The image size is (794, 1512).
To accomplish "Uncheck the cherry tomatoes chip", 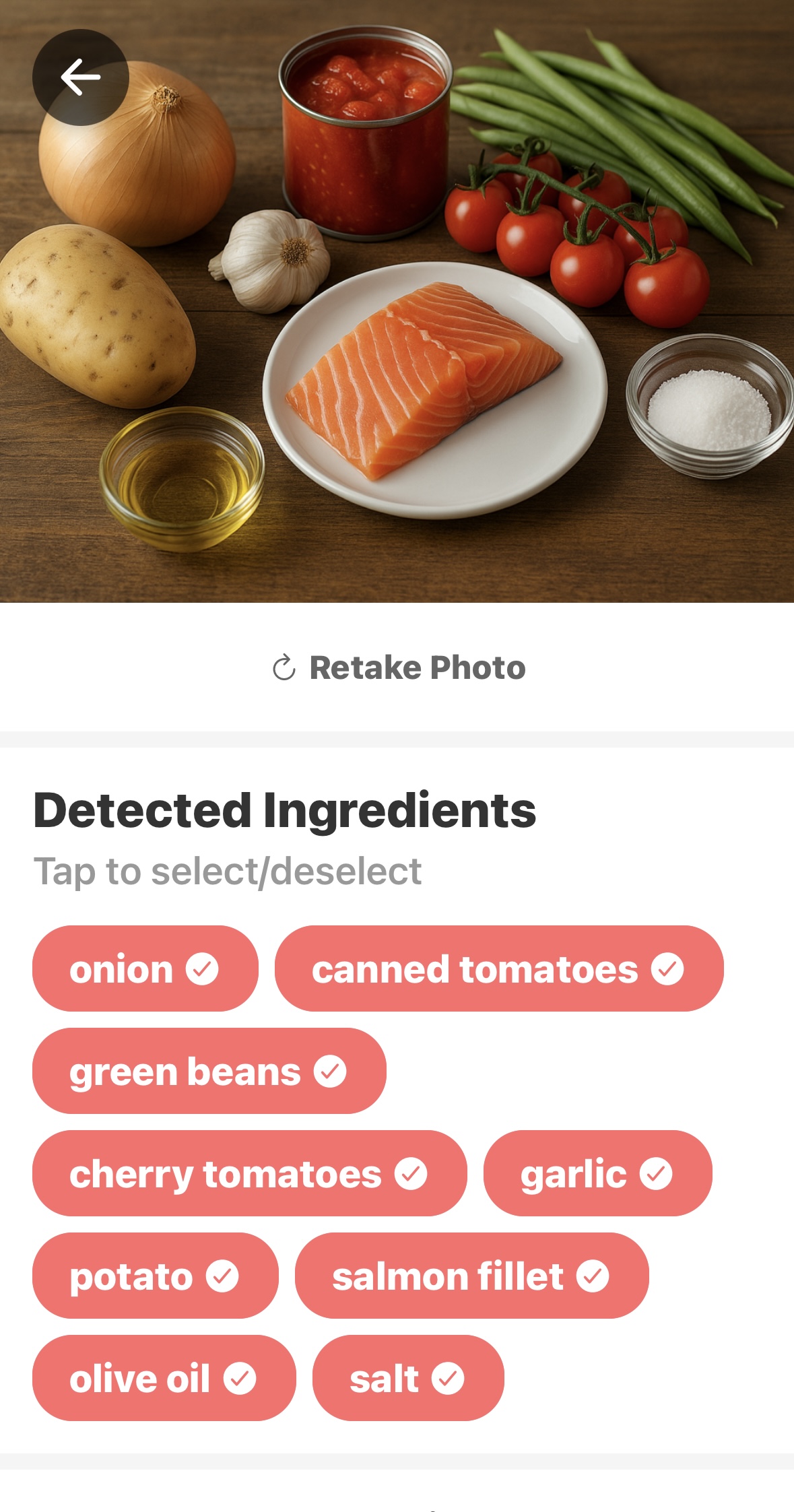I will click(x=249, y=1173).
